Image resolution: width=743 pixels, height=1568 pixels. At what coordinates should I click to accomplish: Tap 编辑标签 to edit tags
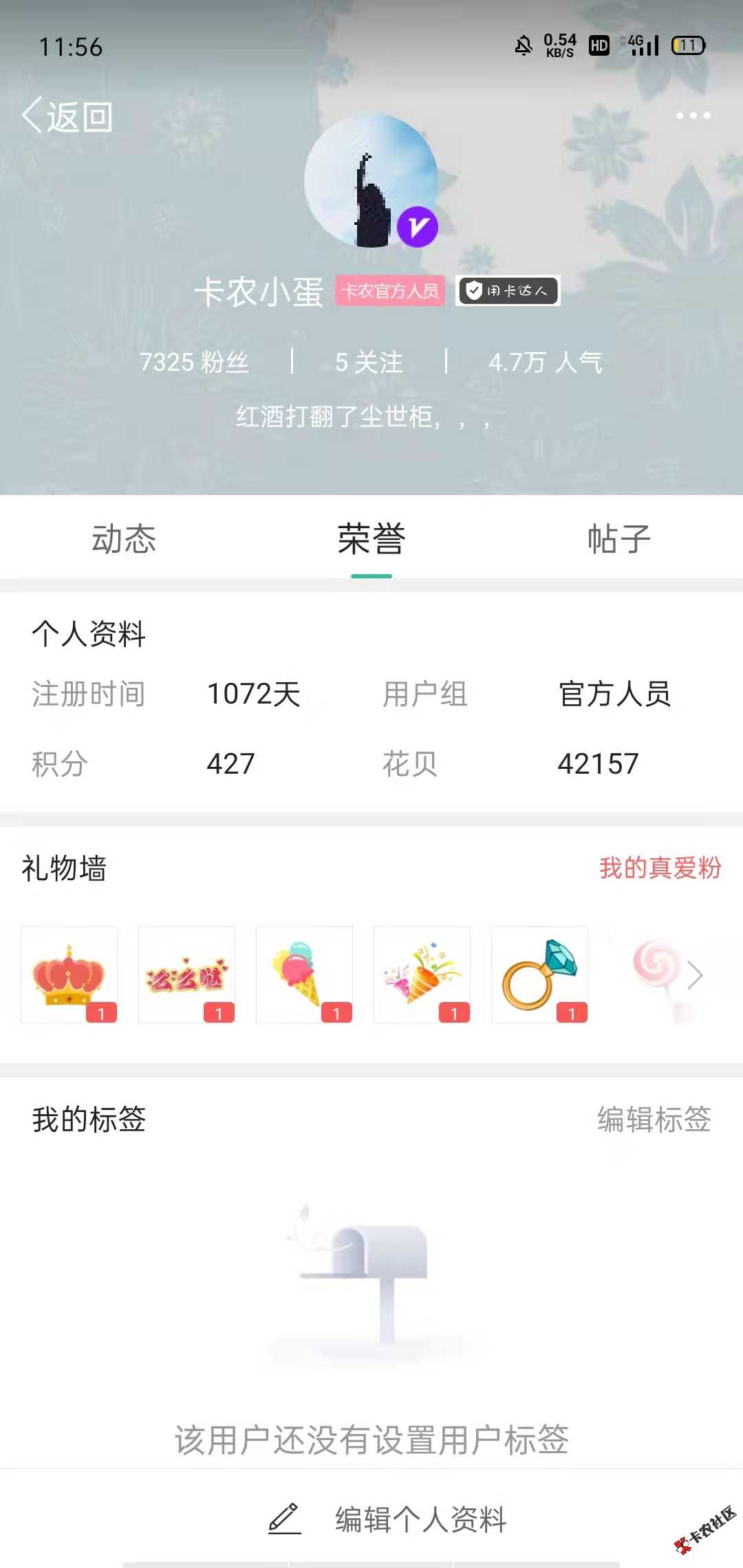click(x=654, y=1119)
